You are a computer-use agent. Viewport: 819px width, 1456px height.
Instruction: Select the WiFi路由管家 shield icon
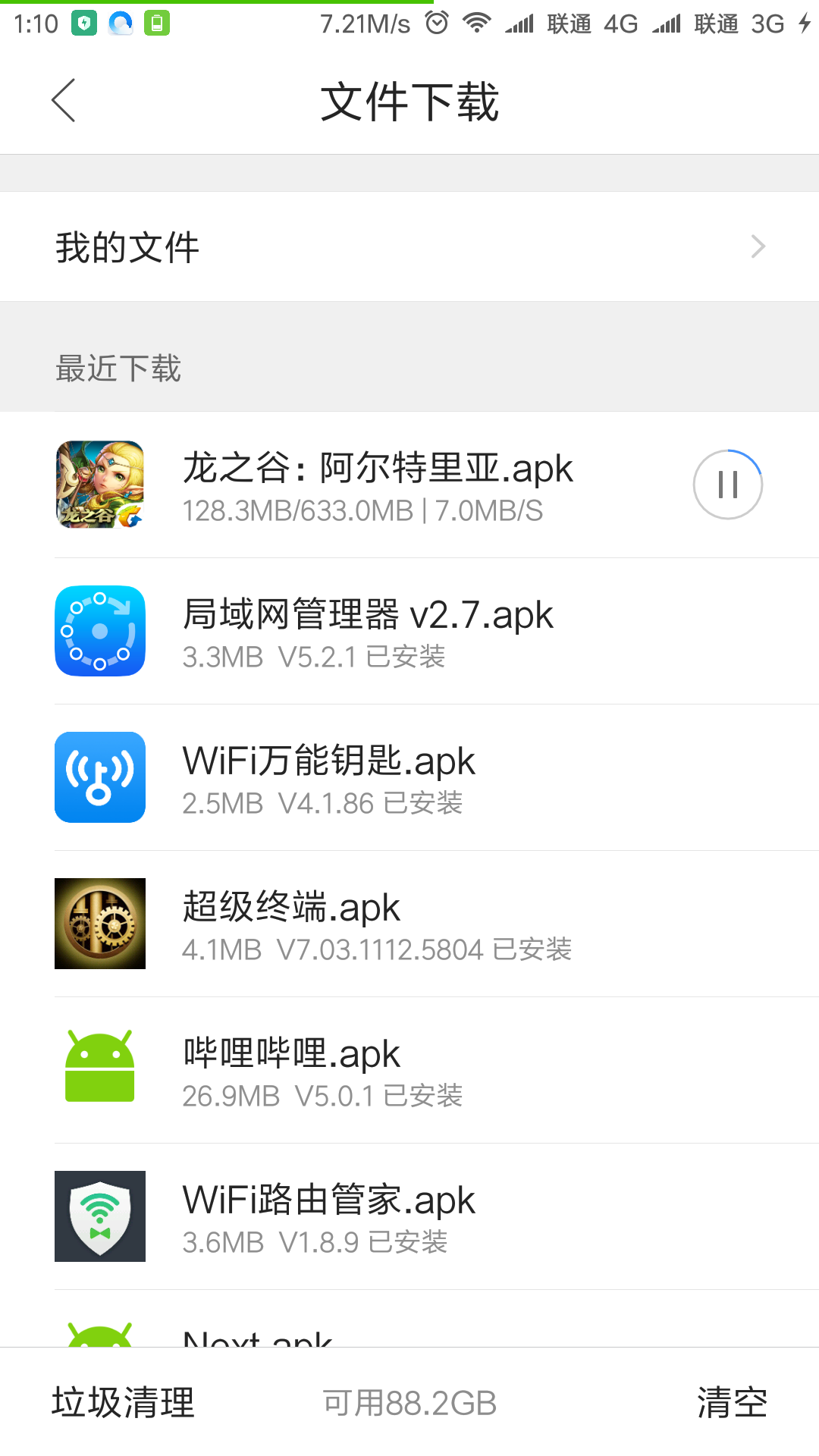click(99, 1216)
